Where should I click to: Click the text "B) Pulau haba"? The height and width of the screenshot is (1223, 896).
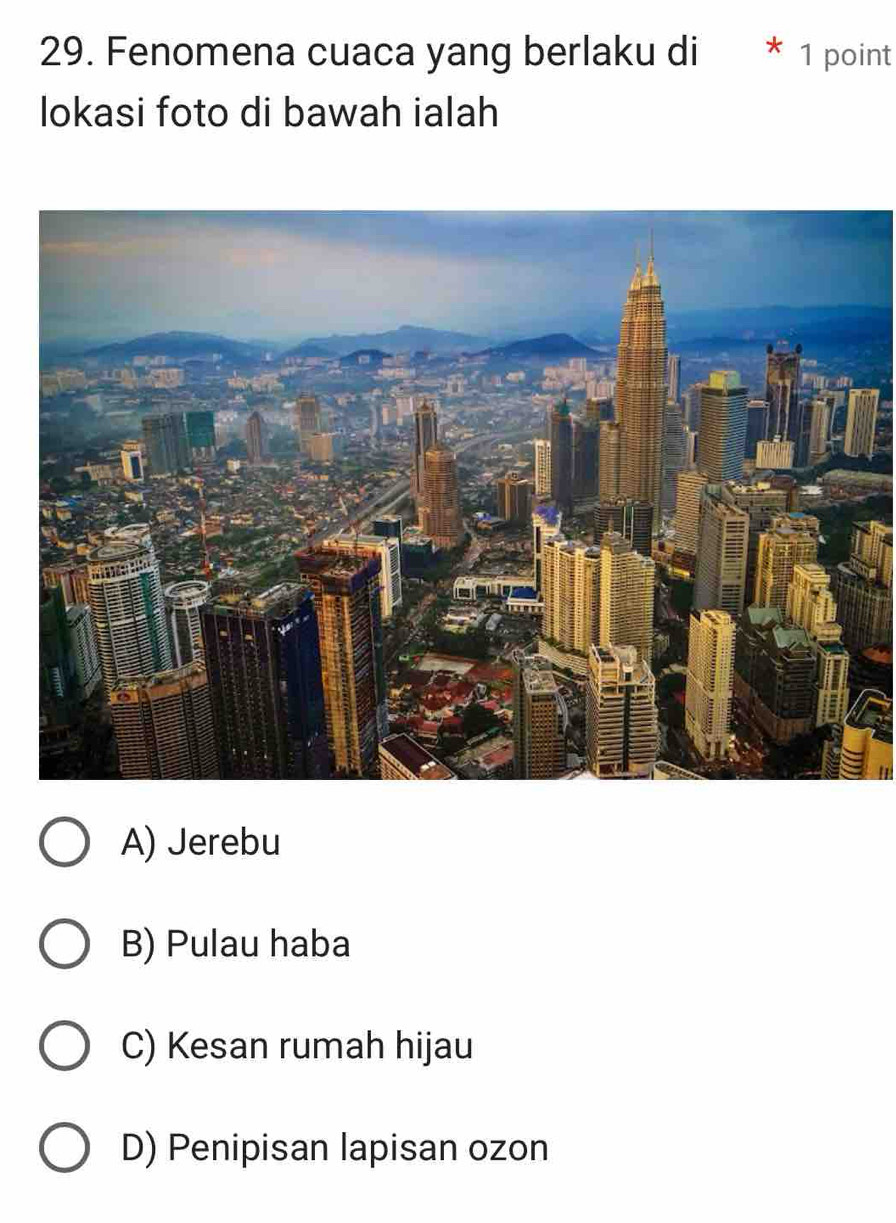(x=234, y=944)
